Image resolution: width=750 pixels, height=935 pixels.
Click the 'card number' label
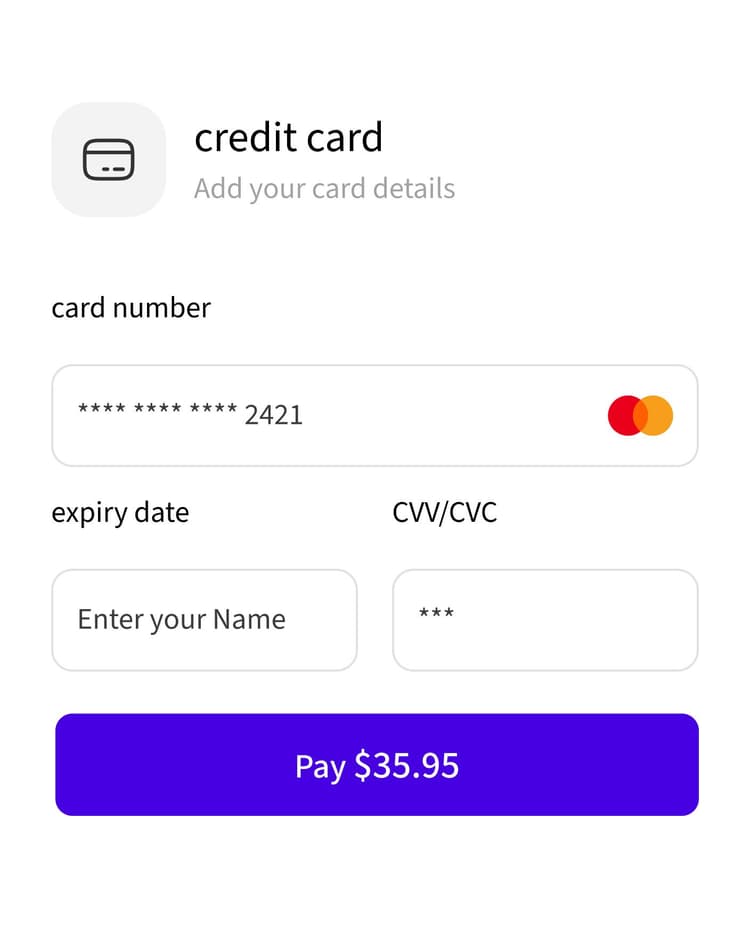coord(131,308)
